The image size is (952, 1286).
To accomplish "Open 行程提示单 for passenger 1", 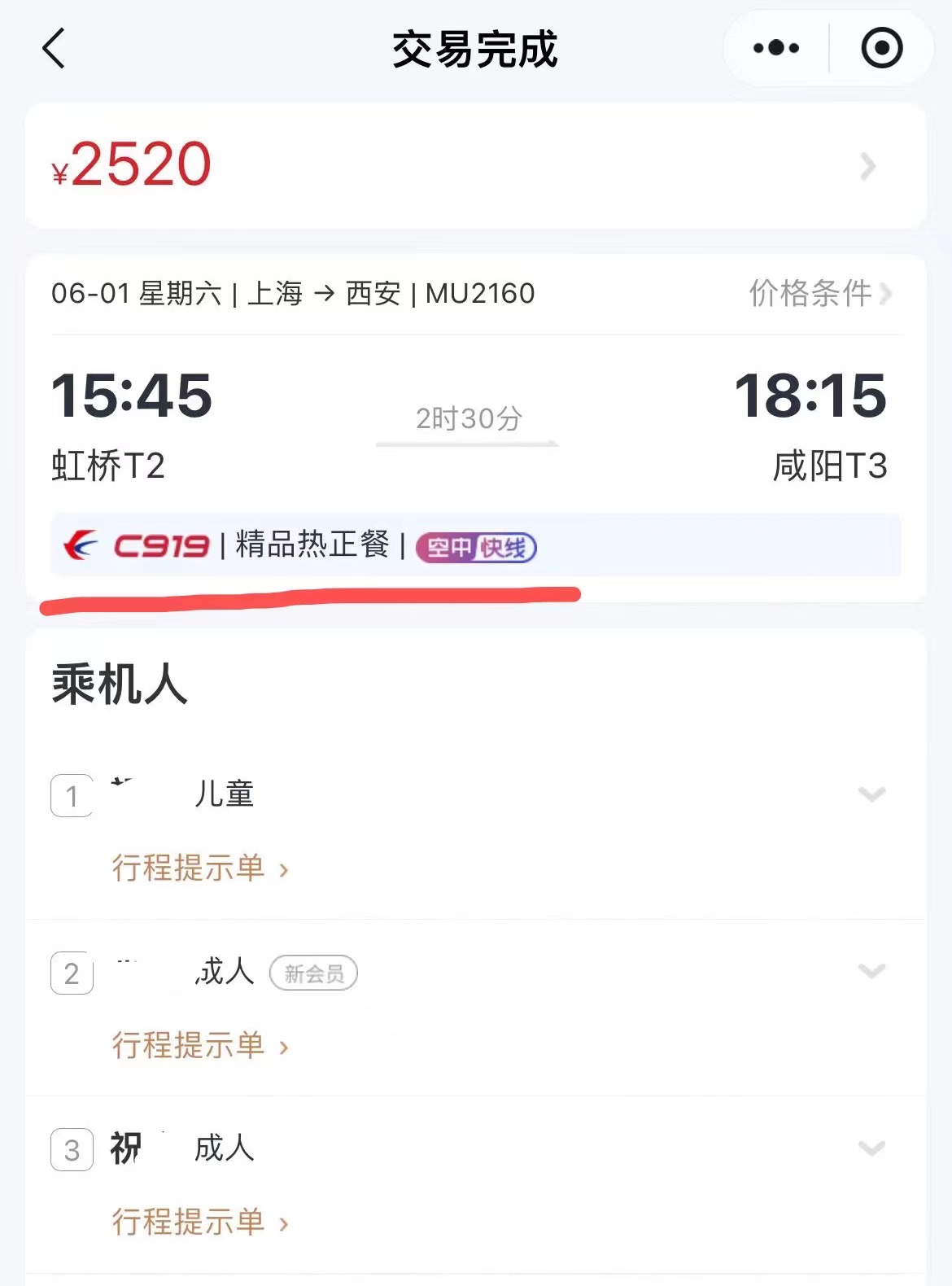I will coord(200,868).
